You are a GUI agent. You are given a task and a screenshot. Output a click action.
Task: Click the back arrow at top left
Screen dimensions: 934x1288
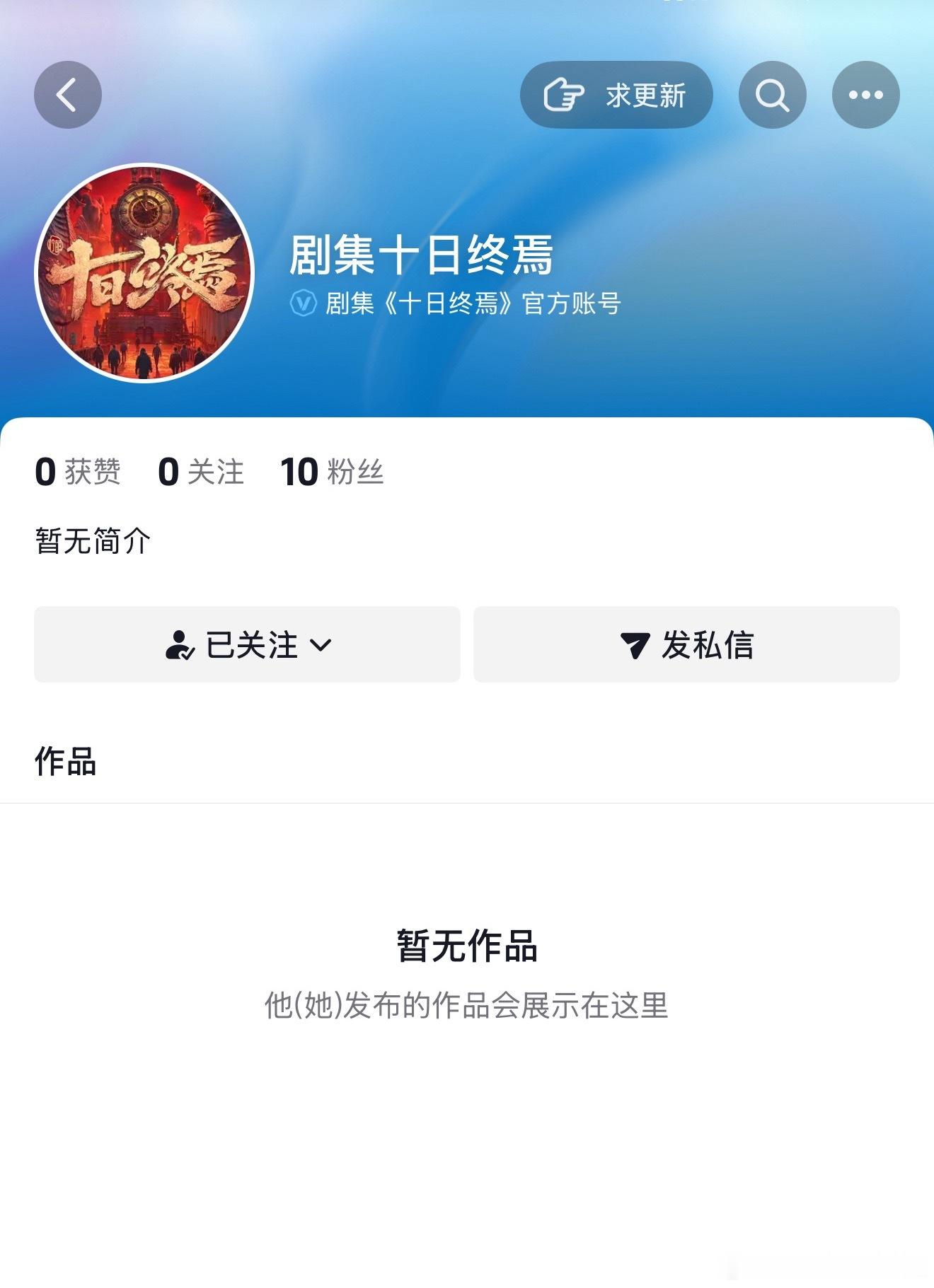tap(67, 94)
